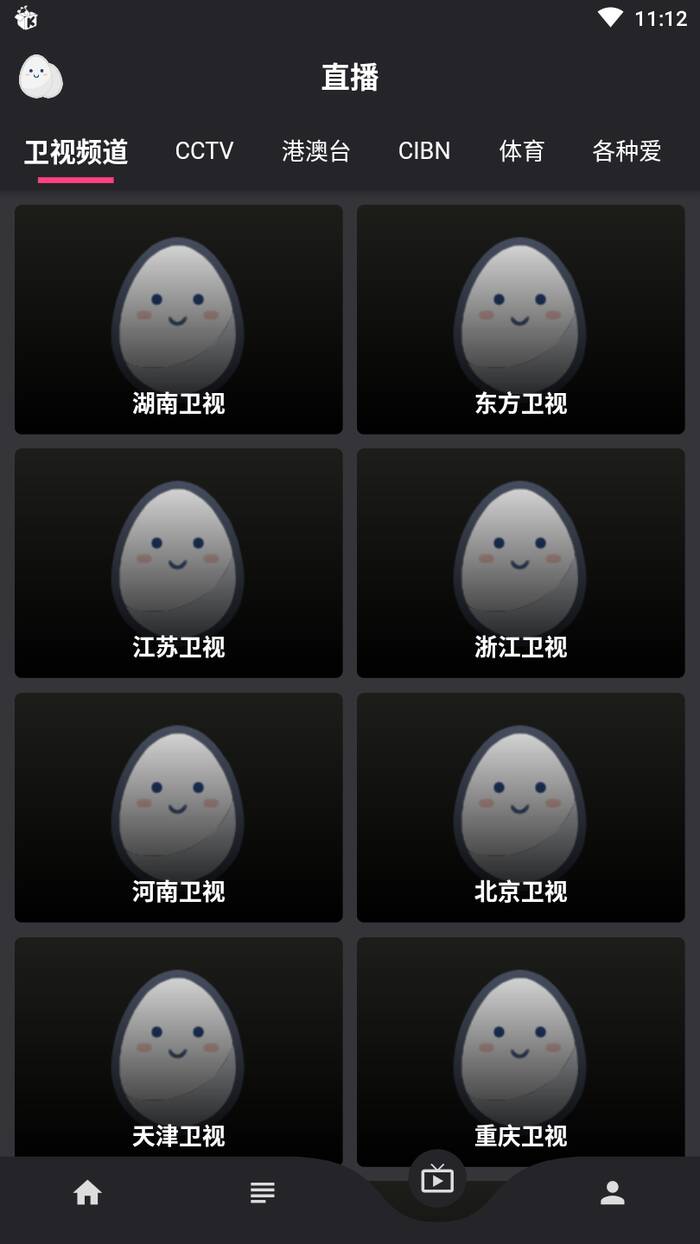Open the CIBN channel tab
The width and height of the screenshot is (700, 1244).
[424, 151]
